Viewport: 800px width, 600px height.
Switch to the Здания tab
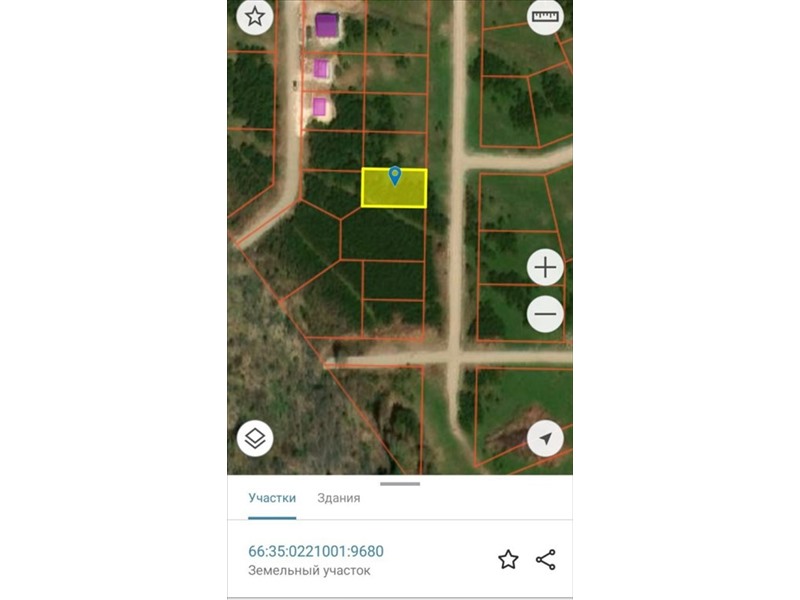338,498
